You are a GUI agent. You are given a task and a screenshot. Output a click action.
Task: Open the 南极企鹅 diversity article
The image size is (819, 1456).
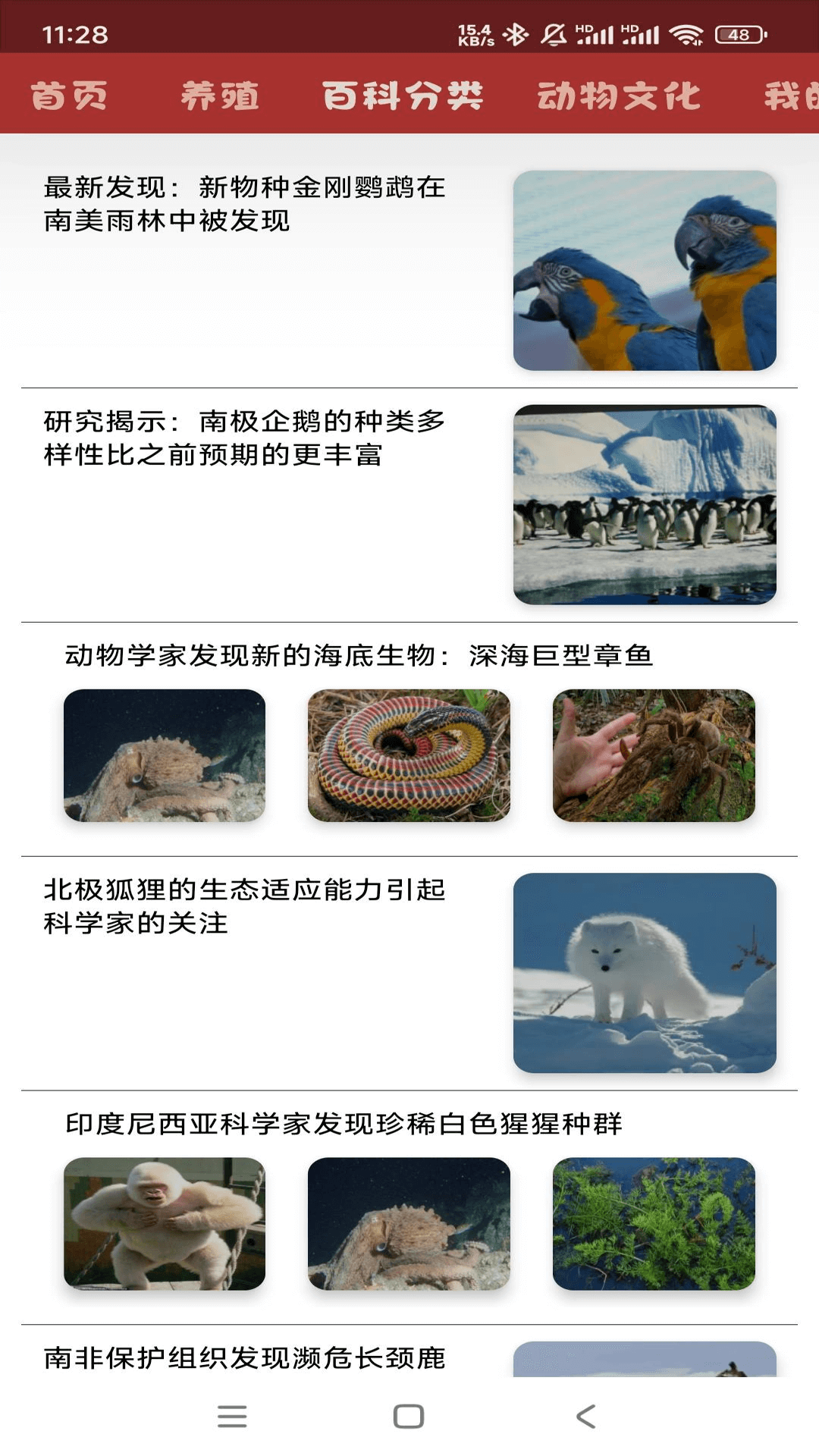point(244,438)
